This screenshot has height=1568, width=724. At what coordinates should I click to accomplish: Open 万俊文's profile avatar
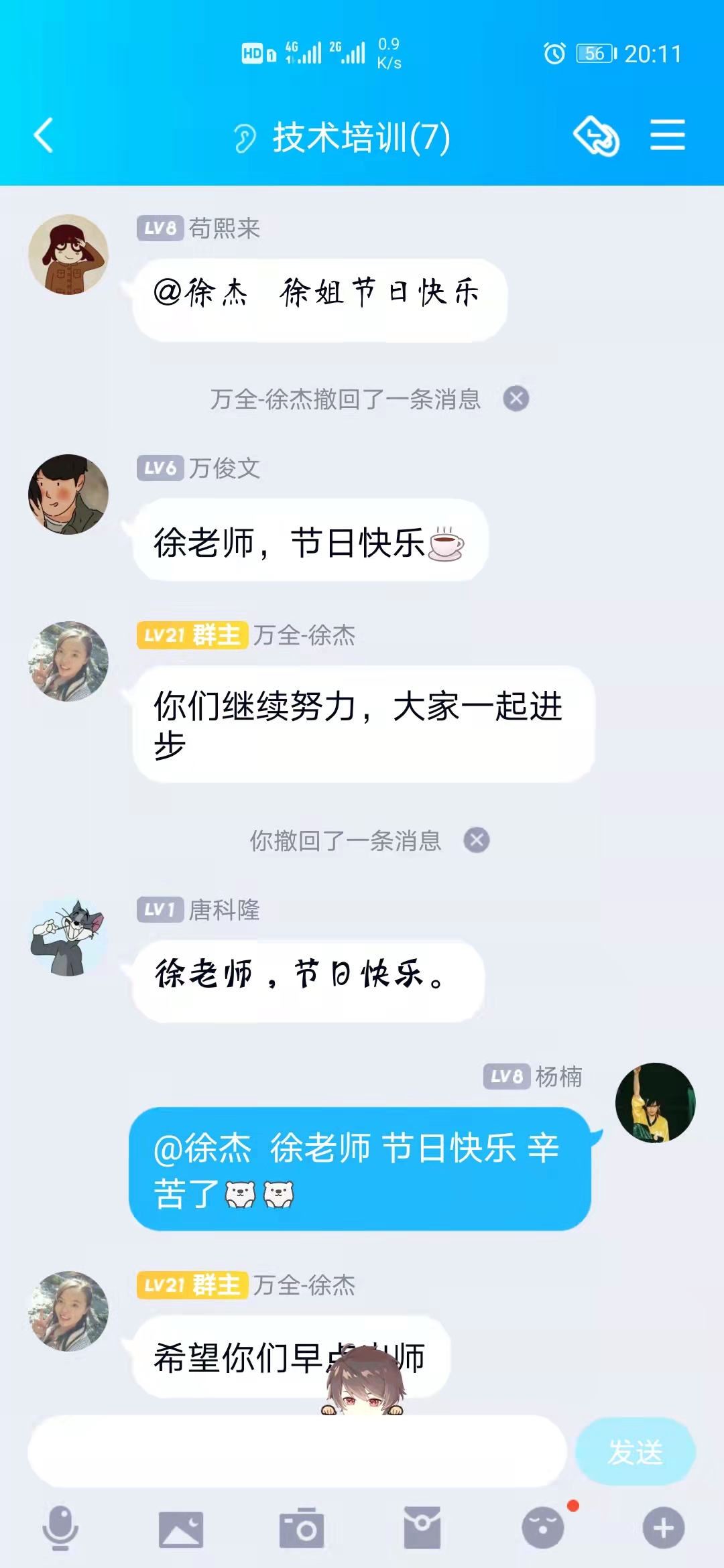coord(68,495)
